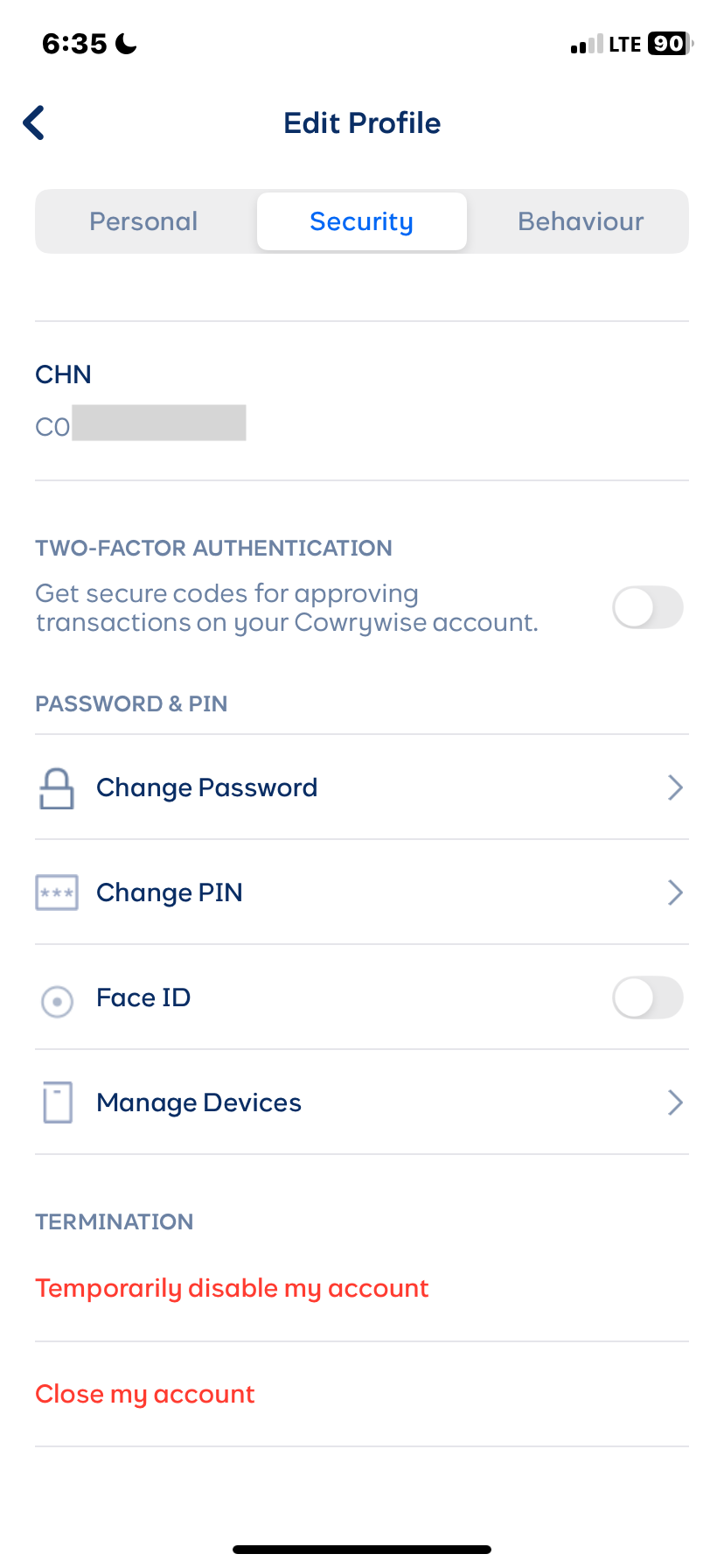The width and height of the screenshot is (724, 1568).
Task: Tap the battery level indicator showing 90
Action: [x=667, y=43]
